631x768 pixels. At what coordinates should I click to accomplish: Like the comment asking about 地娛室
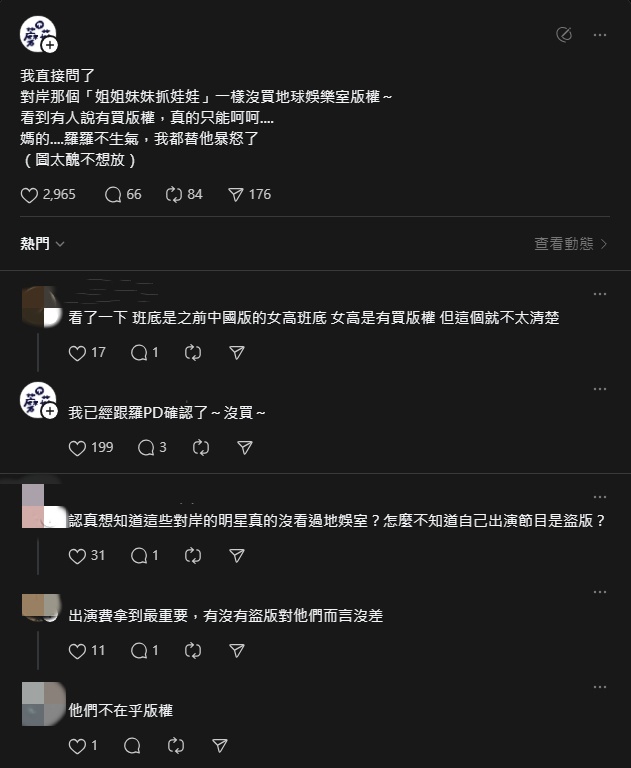point(77,555)
